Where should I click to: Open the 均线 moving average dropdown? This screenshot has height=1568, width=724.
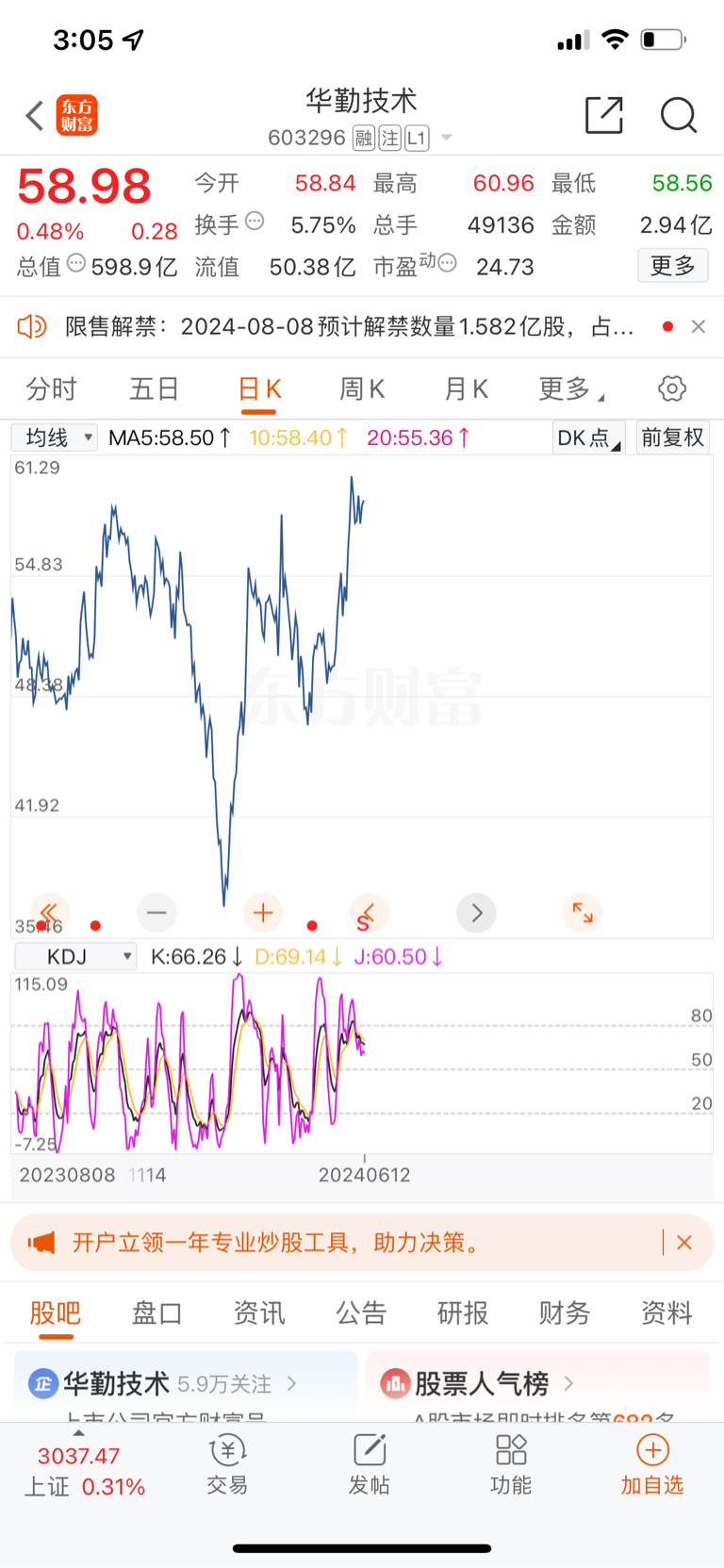pyautogui.click(x=54, y=437)
